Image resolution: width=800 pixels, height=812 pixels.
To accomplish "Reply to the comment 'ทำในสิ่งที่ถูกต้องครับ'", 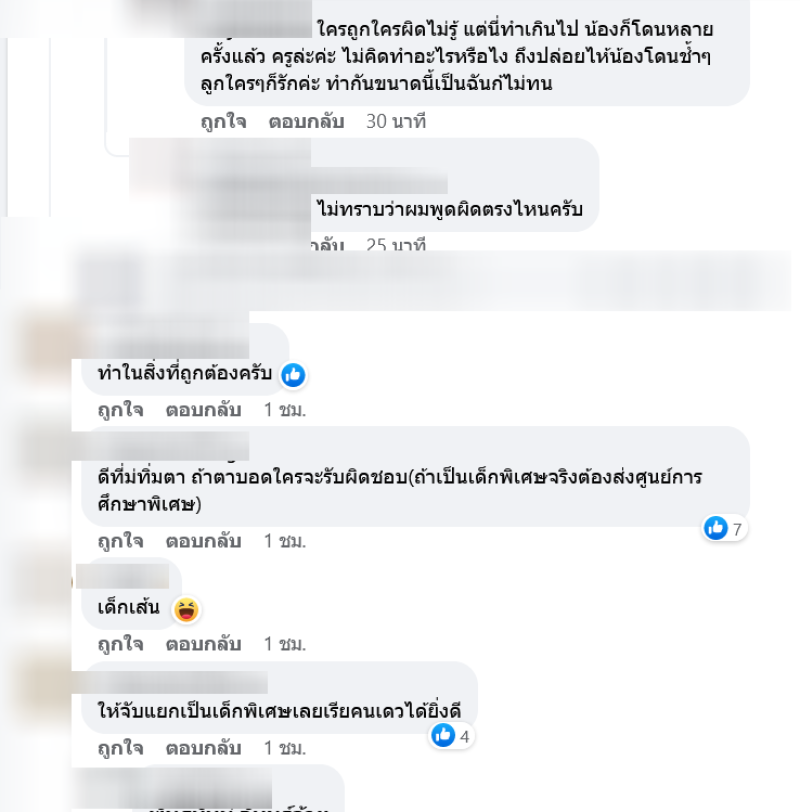I will click(203, 410).
